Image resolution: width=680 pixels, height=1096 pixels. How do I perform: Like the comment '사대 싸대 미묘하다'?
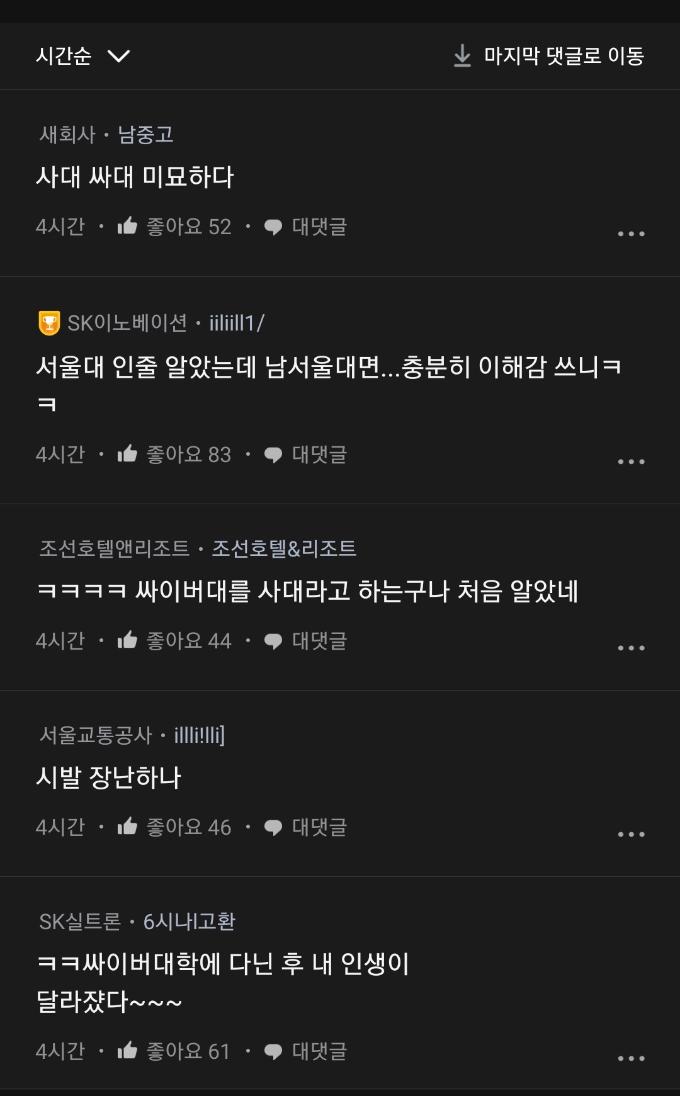click(x=174, y=227)
